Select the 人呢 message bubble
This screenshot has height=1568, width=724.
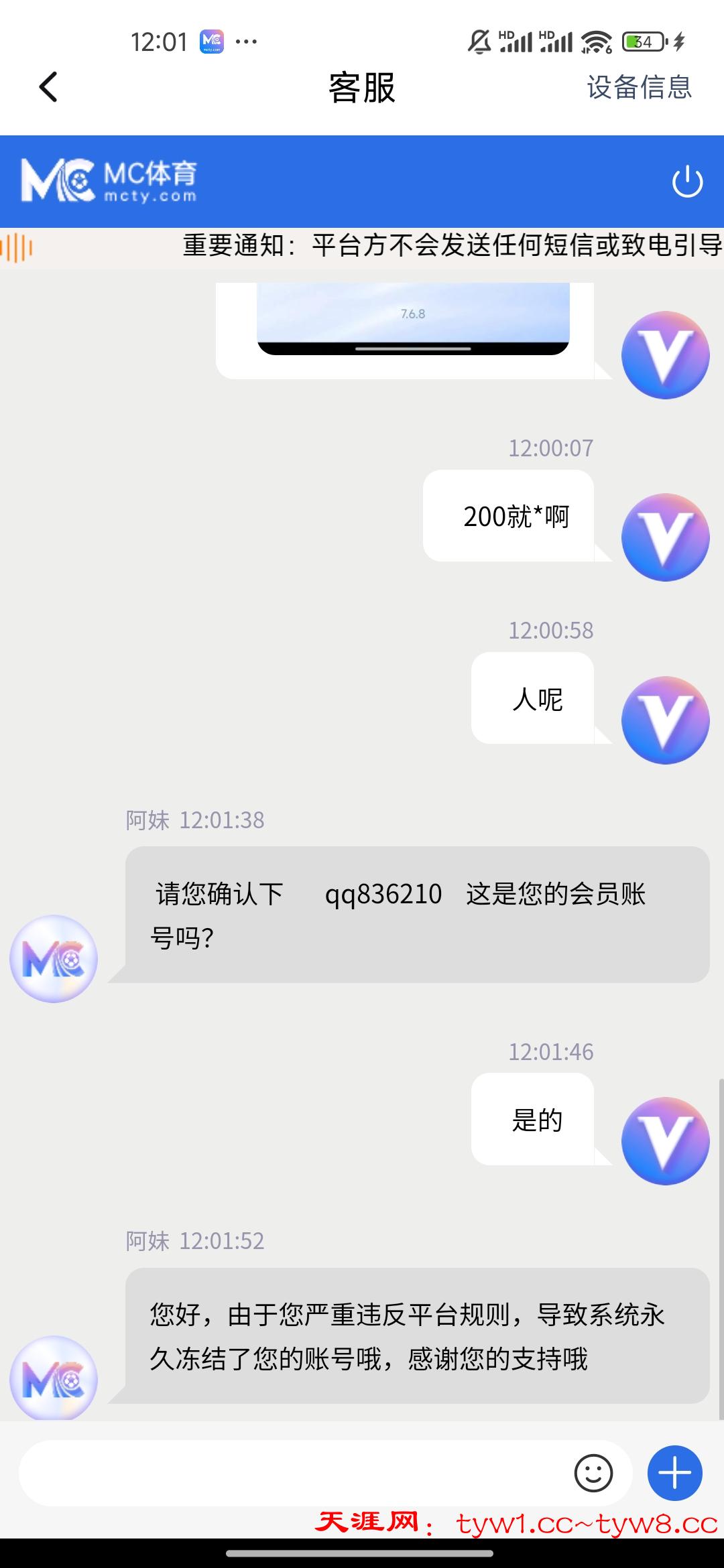(x=536, y=699)
